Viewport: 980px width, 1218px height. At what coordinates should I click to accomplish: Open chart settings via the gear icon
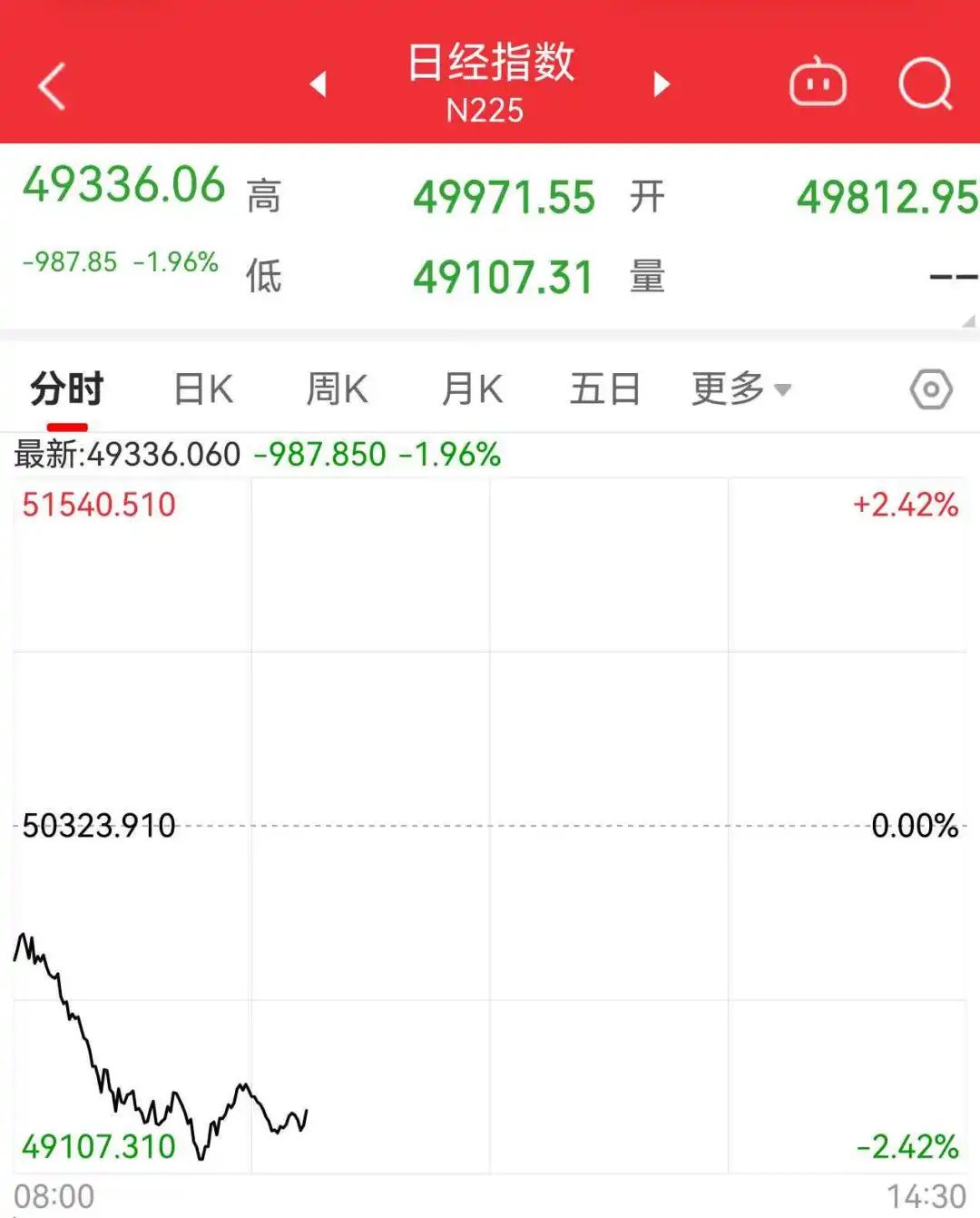coord(928,388)
